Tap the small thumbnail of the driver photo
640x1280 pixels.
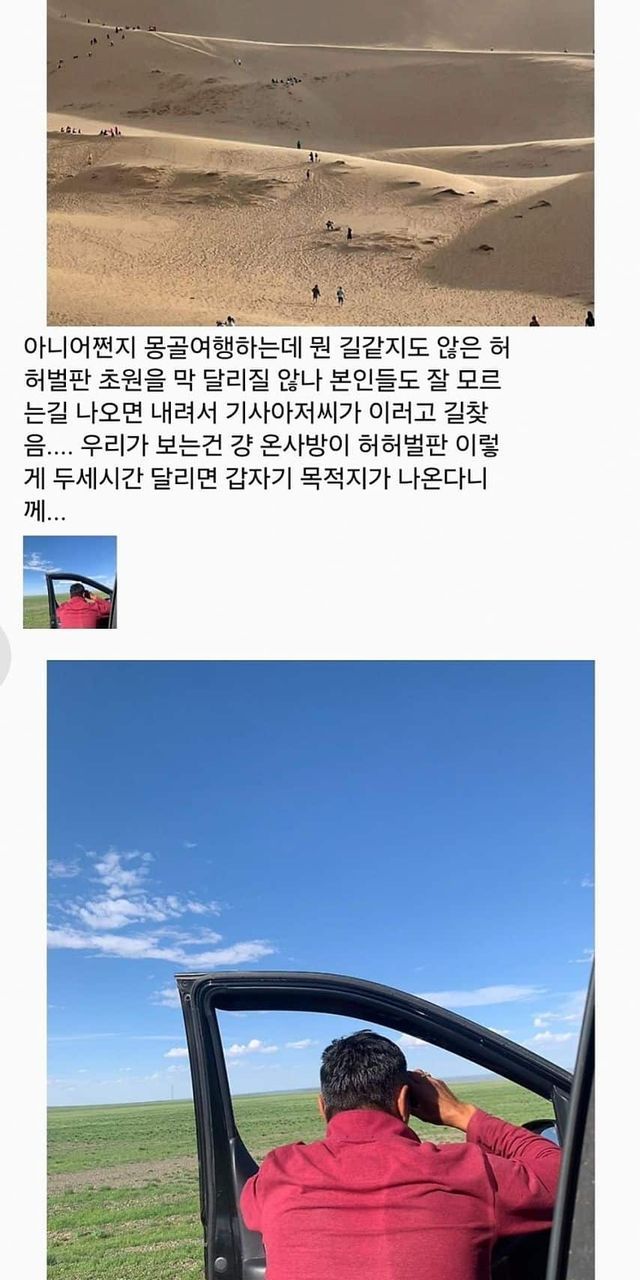(x=70, y=582)
